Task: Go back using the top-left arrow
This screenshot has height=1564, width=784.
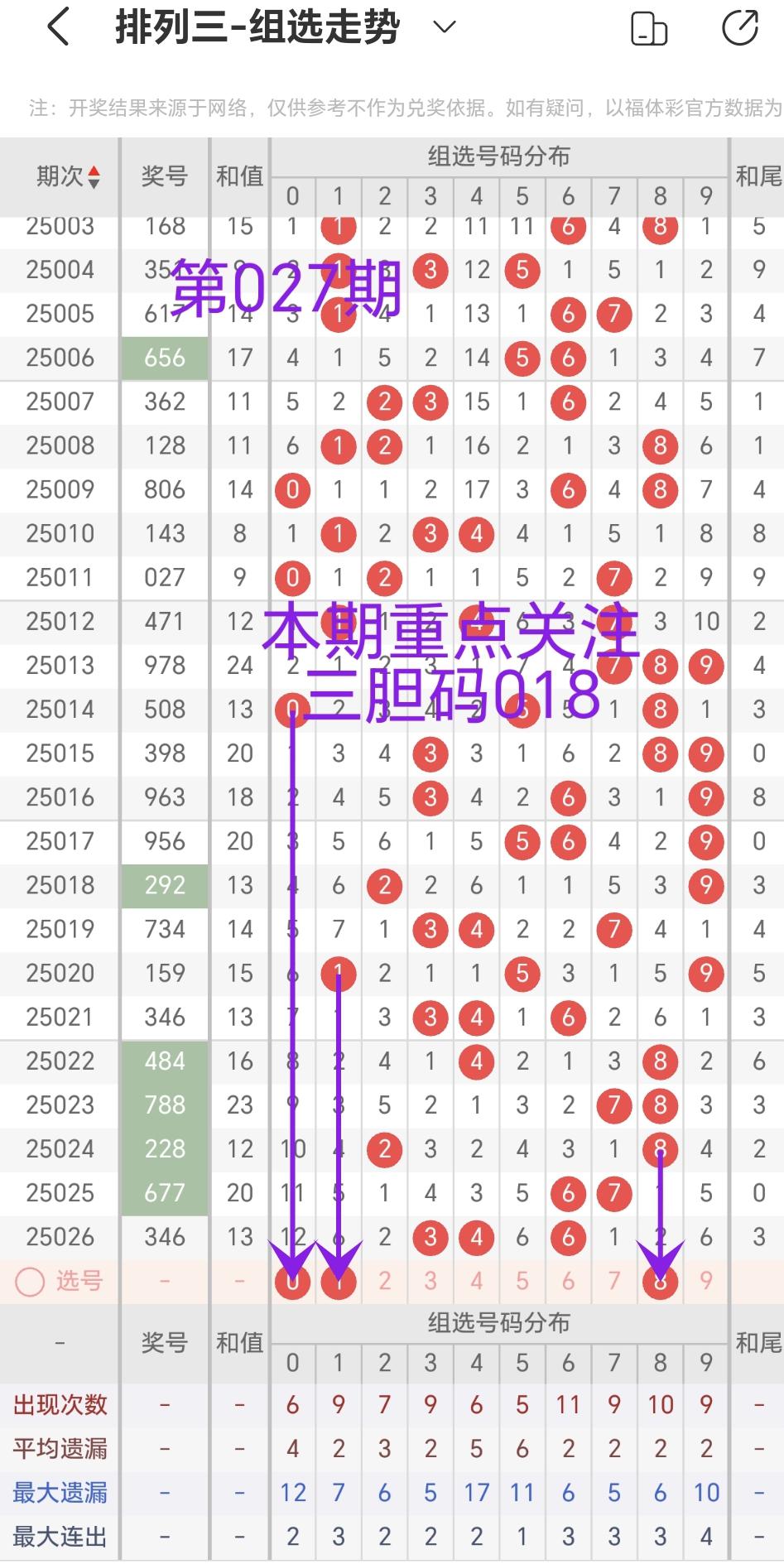Action: click(58, 27)
